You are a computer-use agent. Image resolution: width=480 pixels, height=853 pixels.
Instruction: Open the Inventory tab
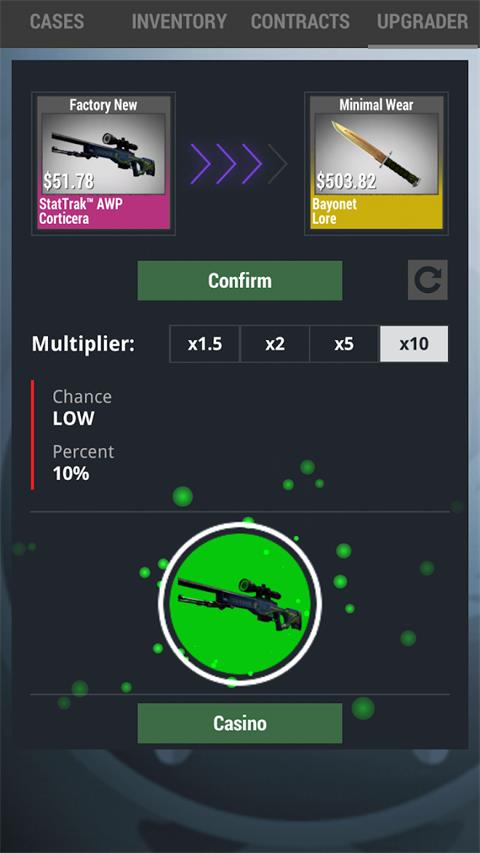coord(179,22)
